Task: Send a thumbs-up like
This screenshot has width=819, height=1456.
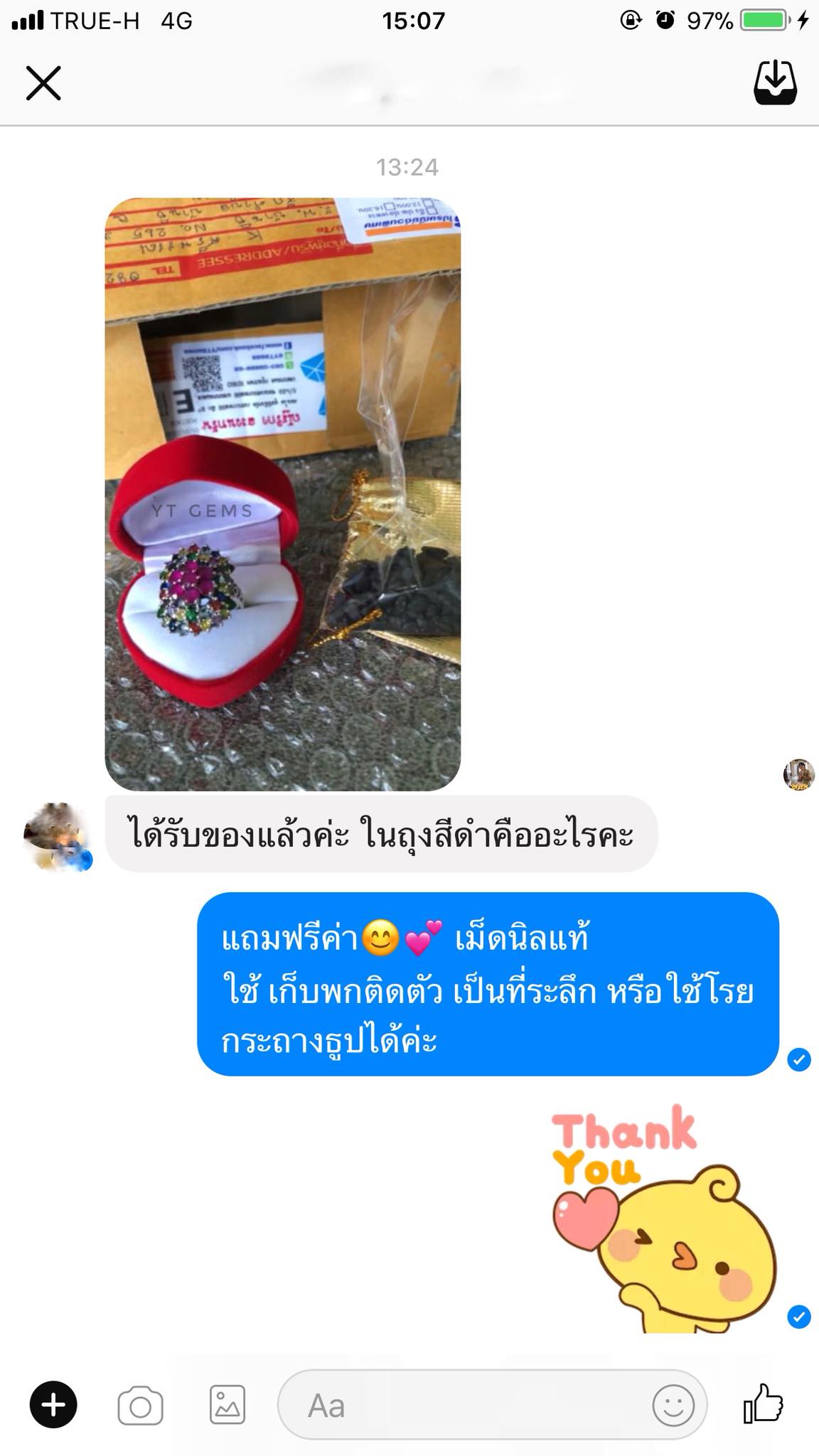Action: tap(763, 1403)
